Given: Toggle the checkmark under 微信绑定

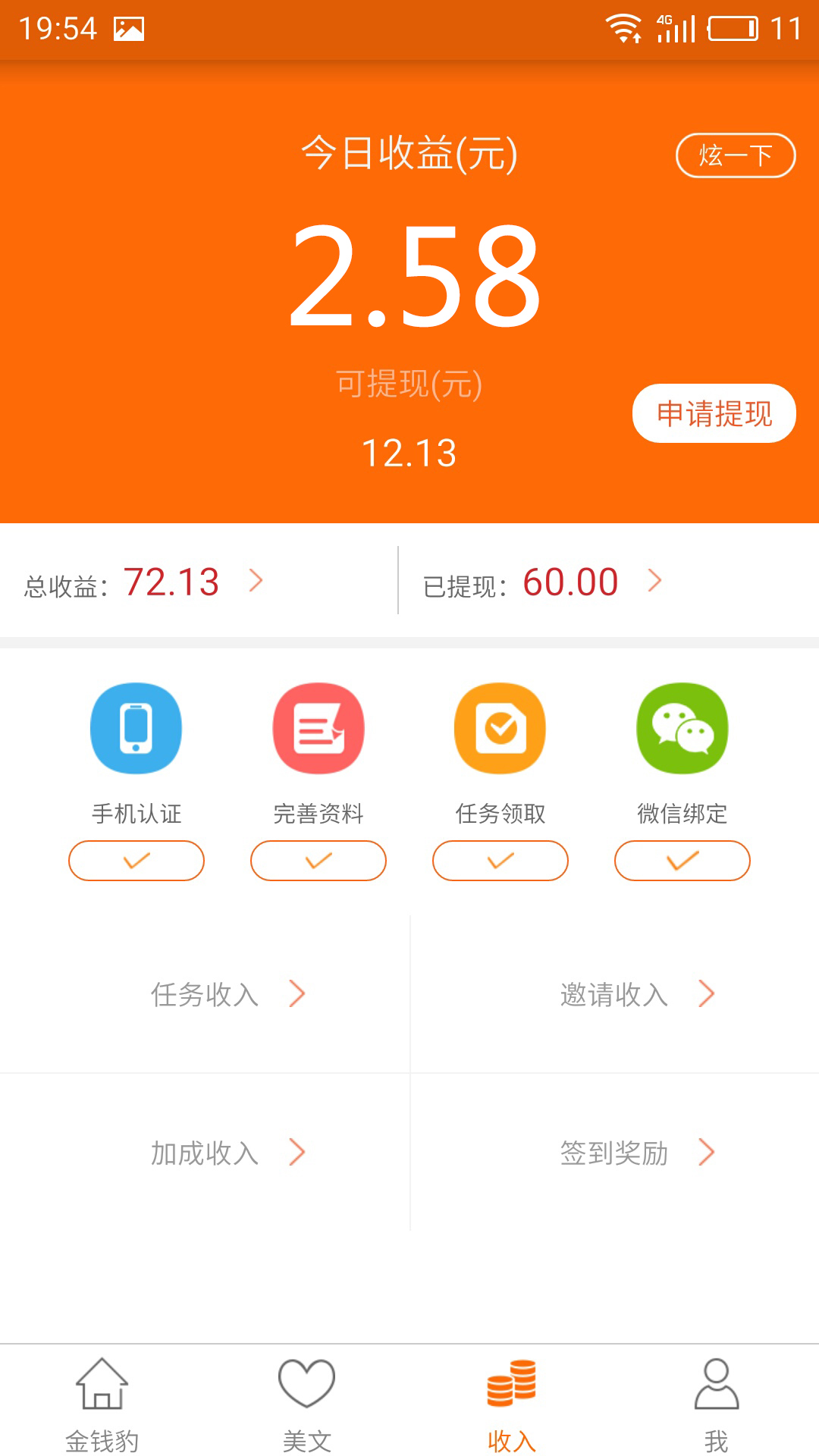Looking at the screenshot, I should tap(682, 861).
